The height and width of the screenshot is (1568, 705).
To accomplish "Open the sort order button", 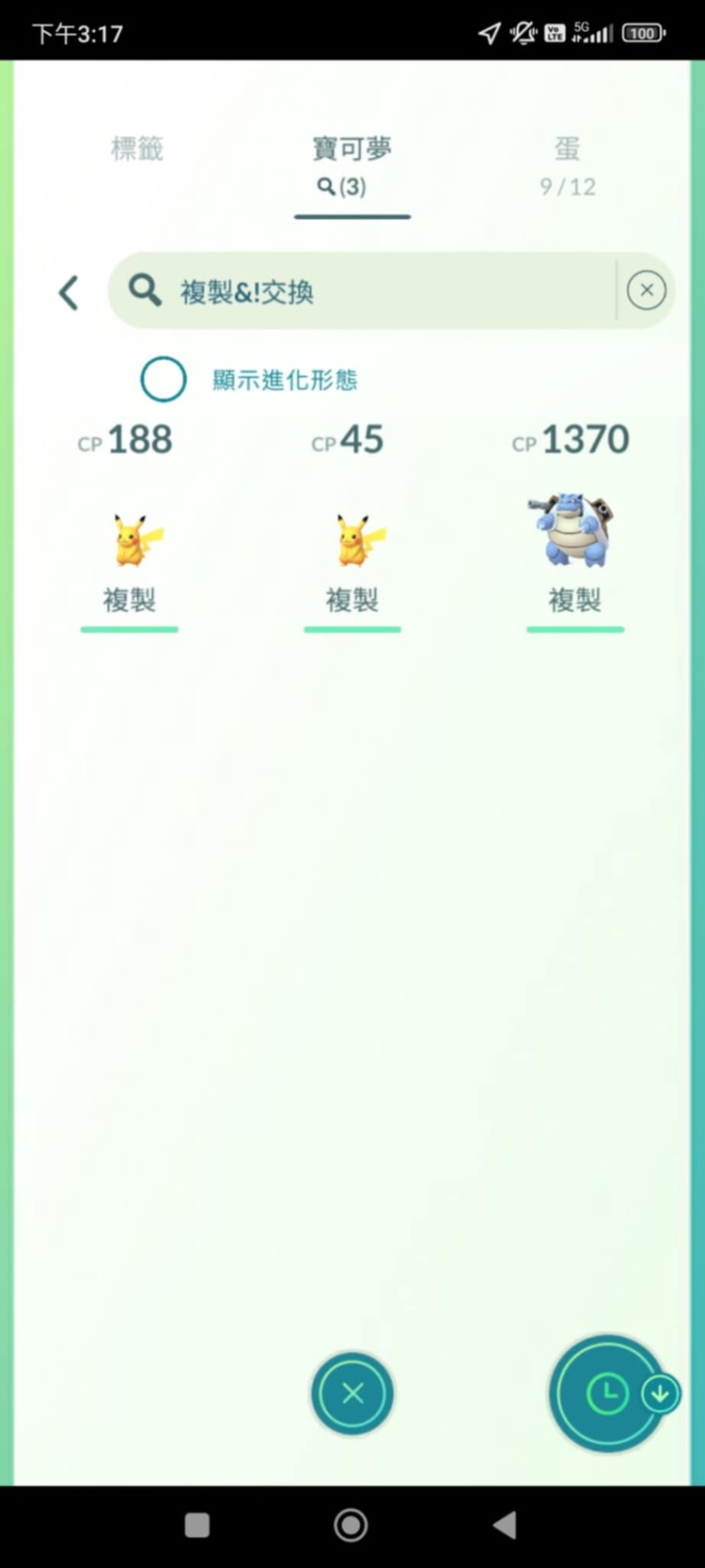I will coord(609,1393).
